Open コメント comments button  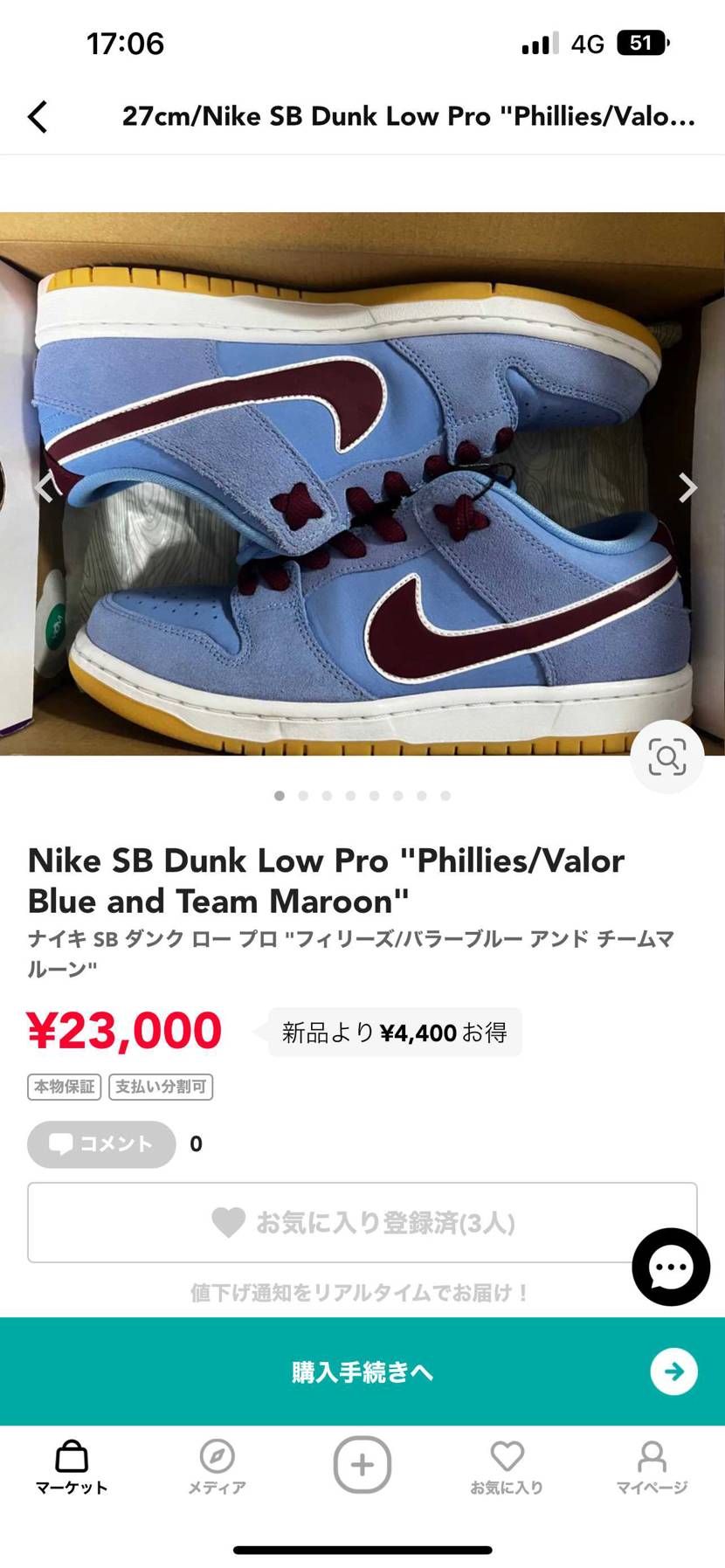[x=100, y=1144]
